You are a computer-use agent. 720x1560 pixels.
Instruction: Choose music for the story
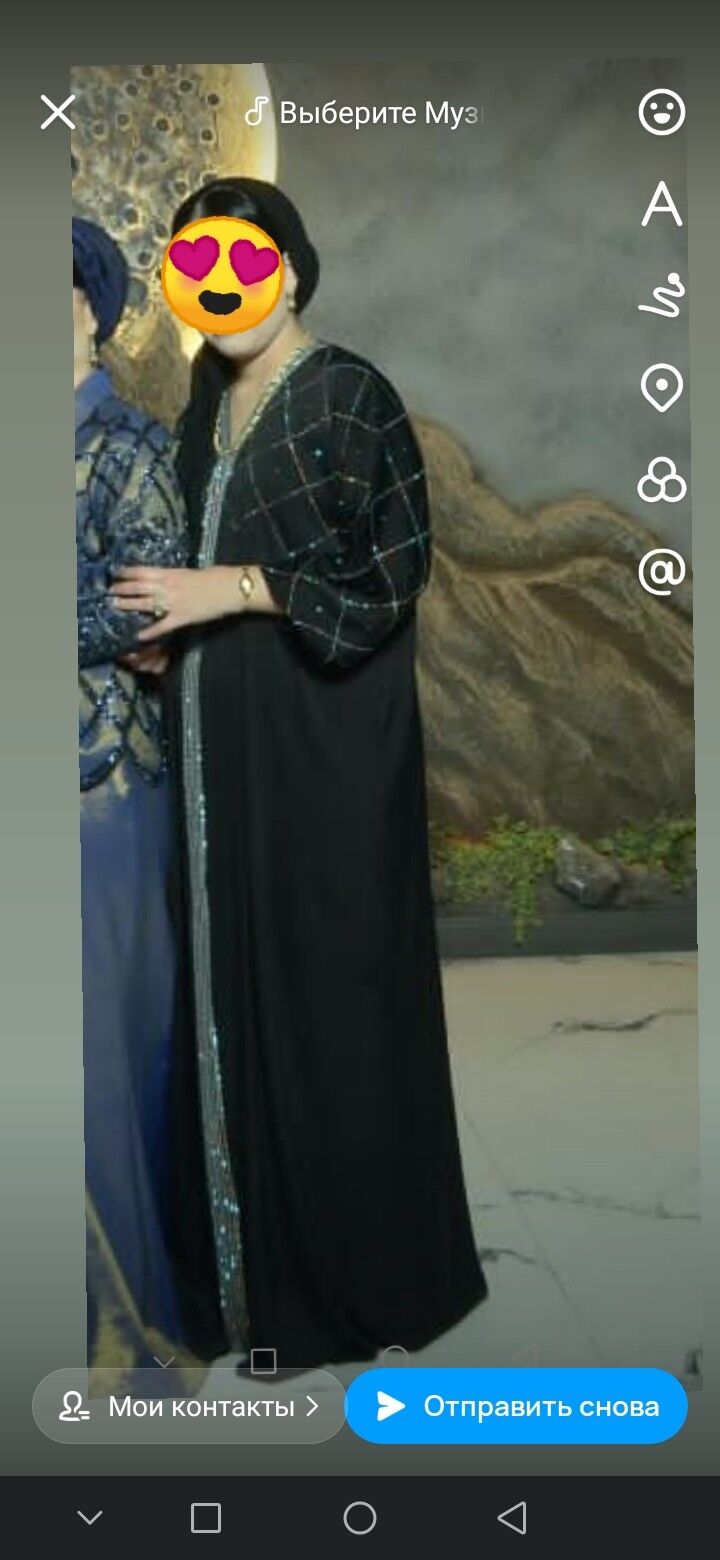pyautogui.click(x=365, y=112)
